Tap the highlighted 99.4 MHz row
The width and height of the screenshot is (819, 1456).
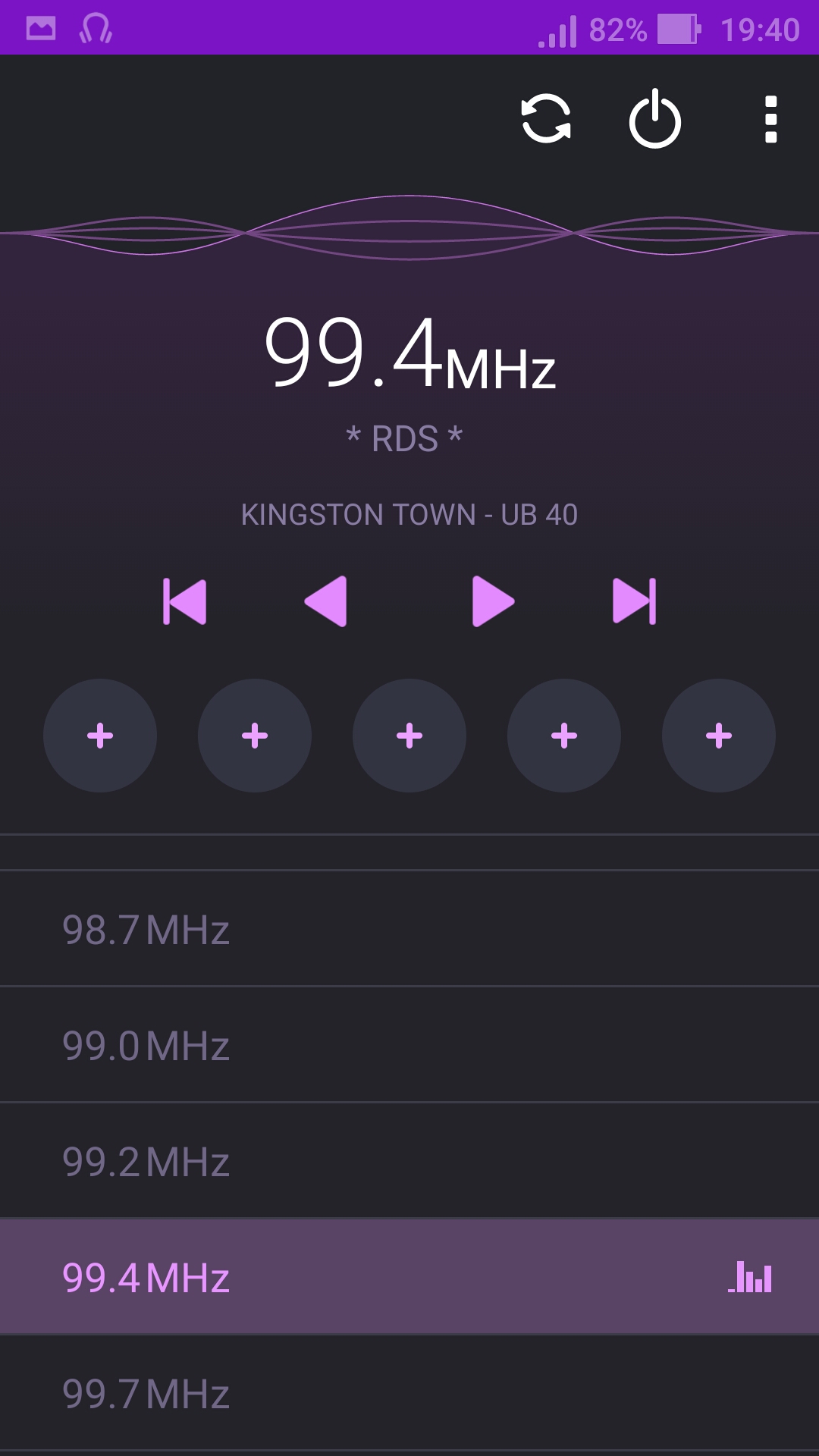click(x=409, y=1277)
